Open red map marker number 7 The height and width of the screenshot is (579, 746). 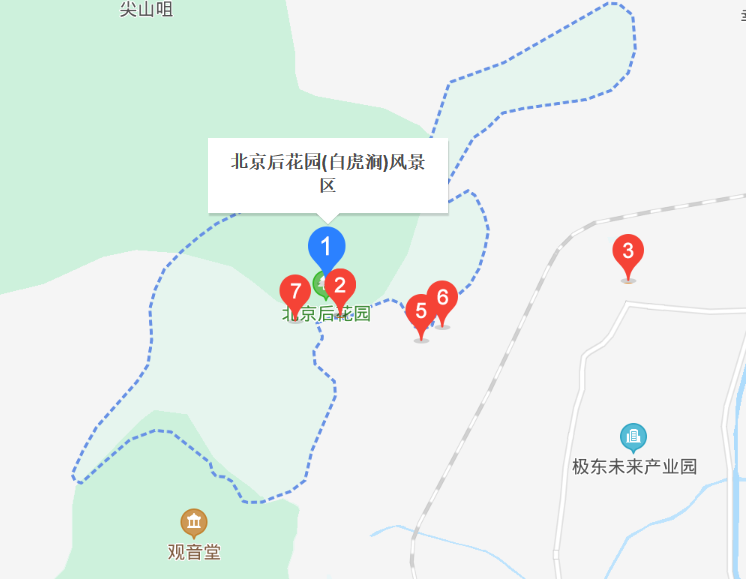coord(294,294)
